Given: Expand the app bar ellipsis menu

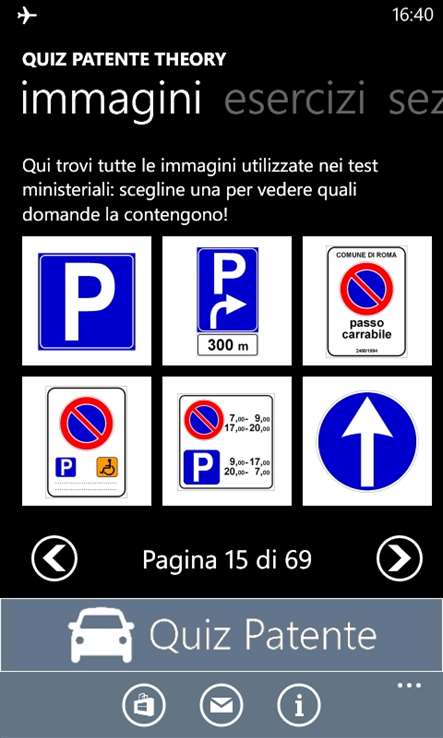Looking at the screenshot, I should (409, 685).
